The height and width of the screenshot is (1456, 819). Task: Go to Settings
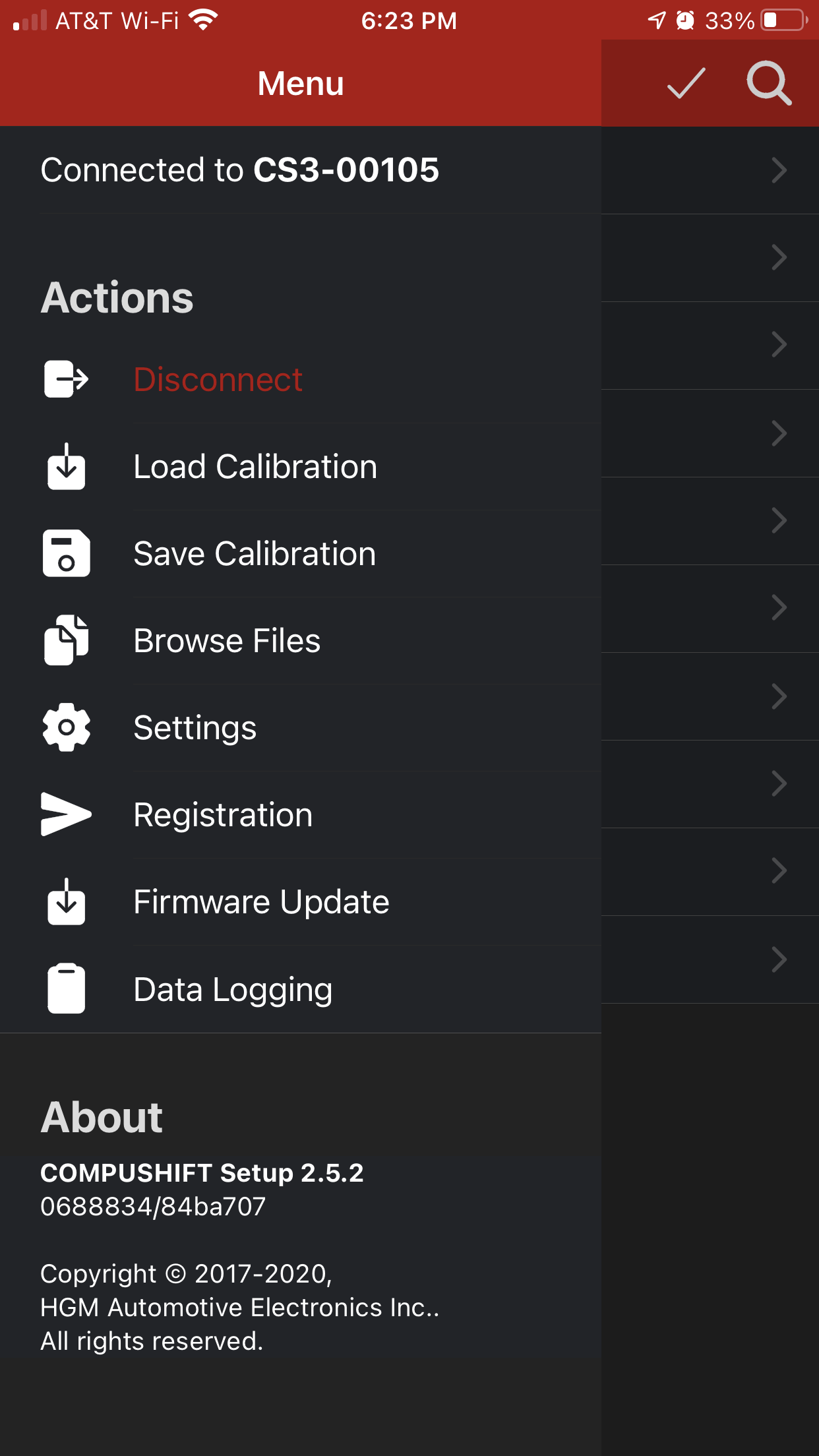pos(195,728)
